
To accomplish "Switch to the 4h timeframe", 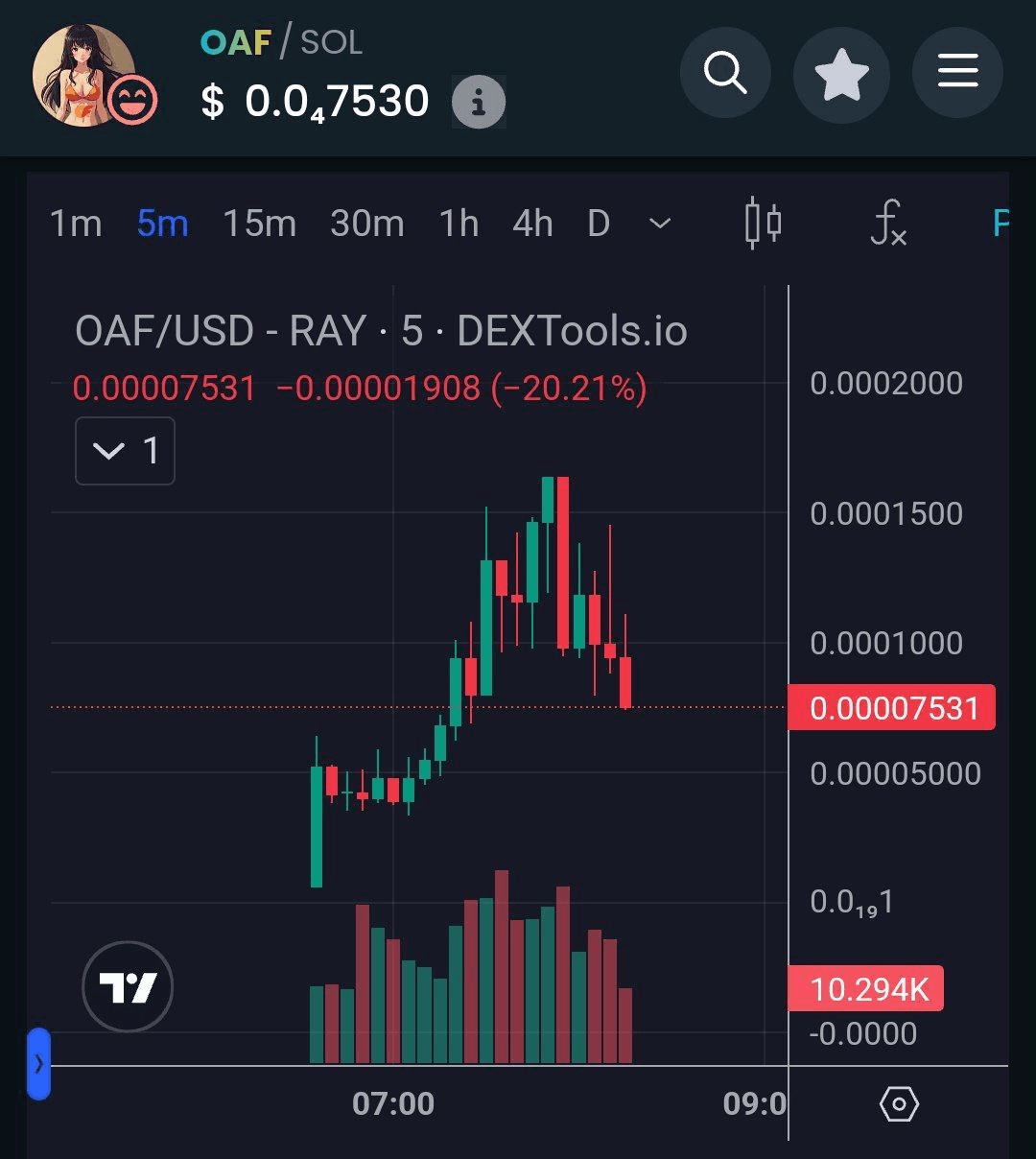I will [x=532, y=224].
